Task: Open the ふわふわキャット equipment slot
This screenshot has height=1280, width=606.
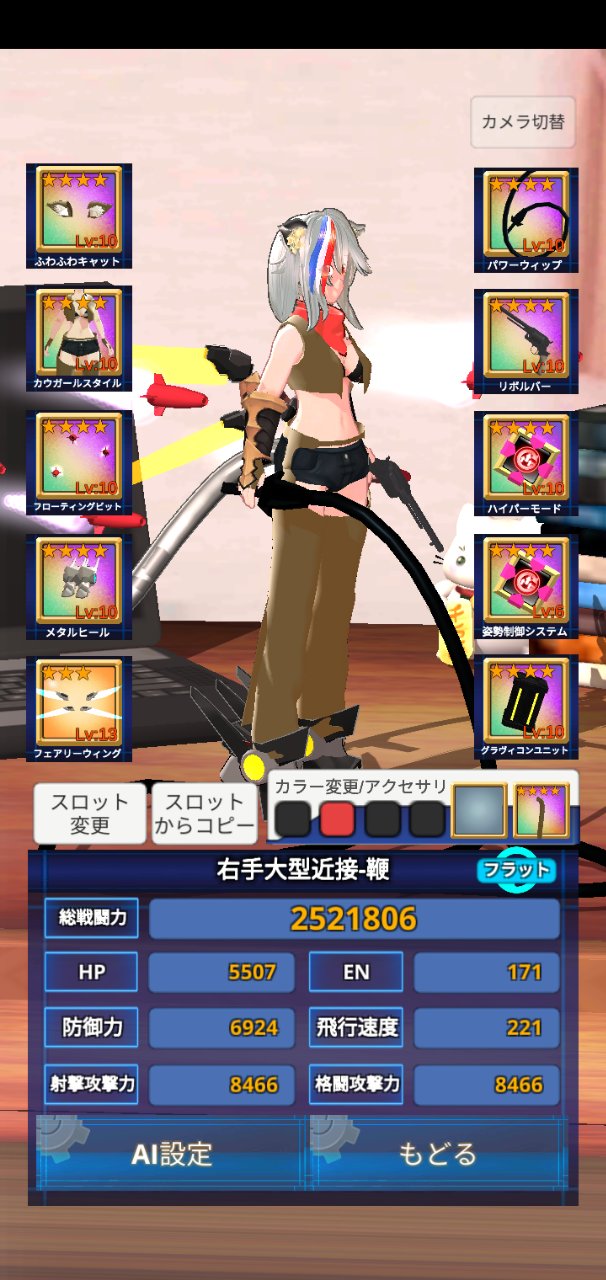Action: (x=79, y=216)
